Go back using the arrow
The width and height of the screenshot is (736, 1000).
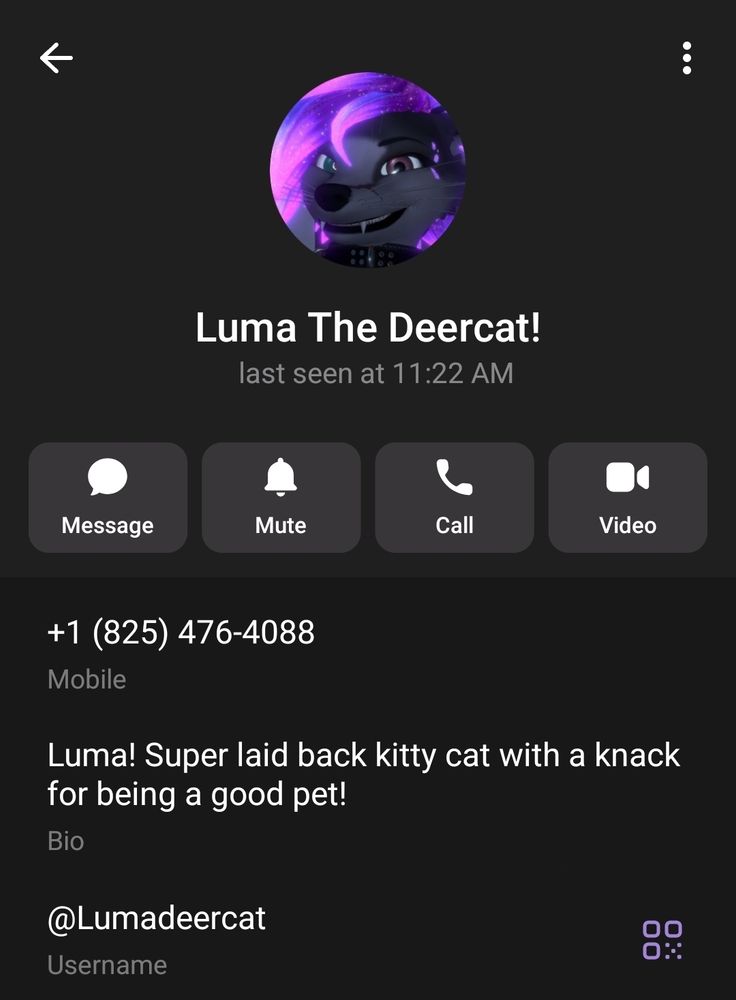tap(56, 59)
